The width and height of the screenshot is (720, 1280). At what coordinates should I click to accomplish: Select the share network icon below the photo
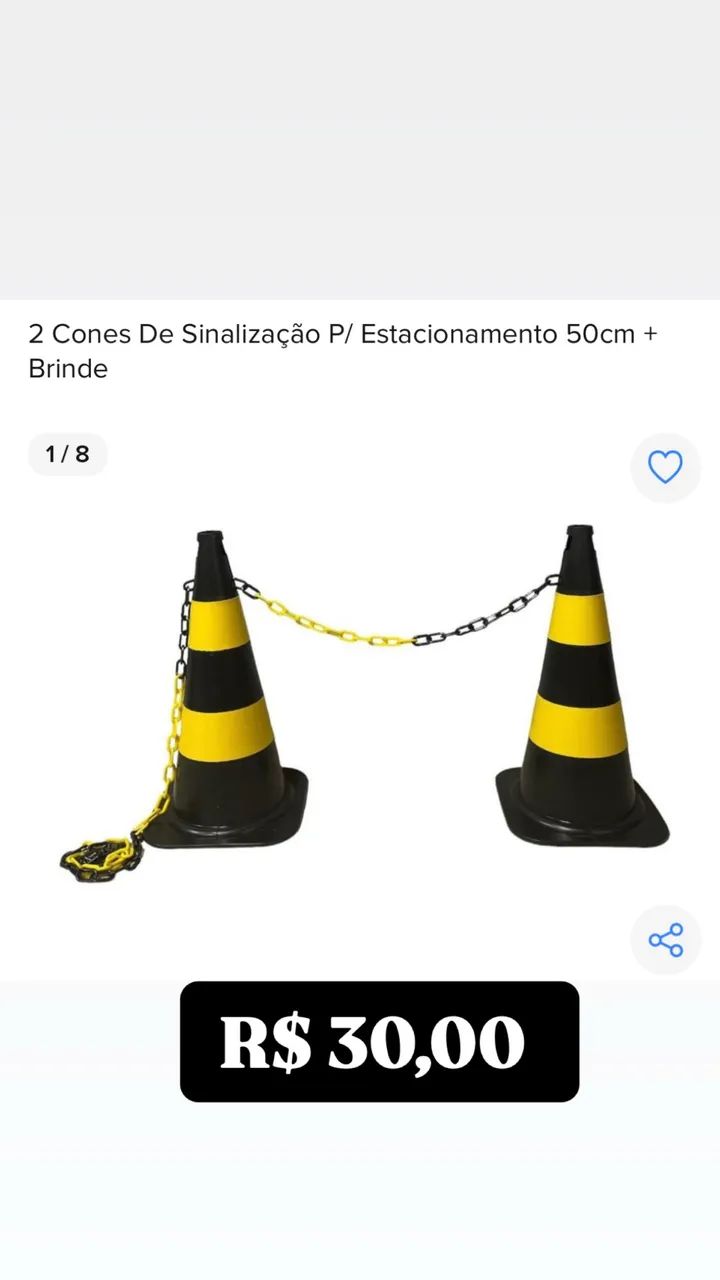point(665,940)
